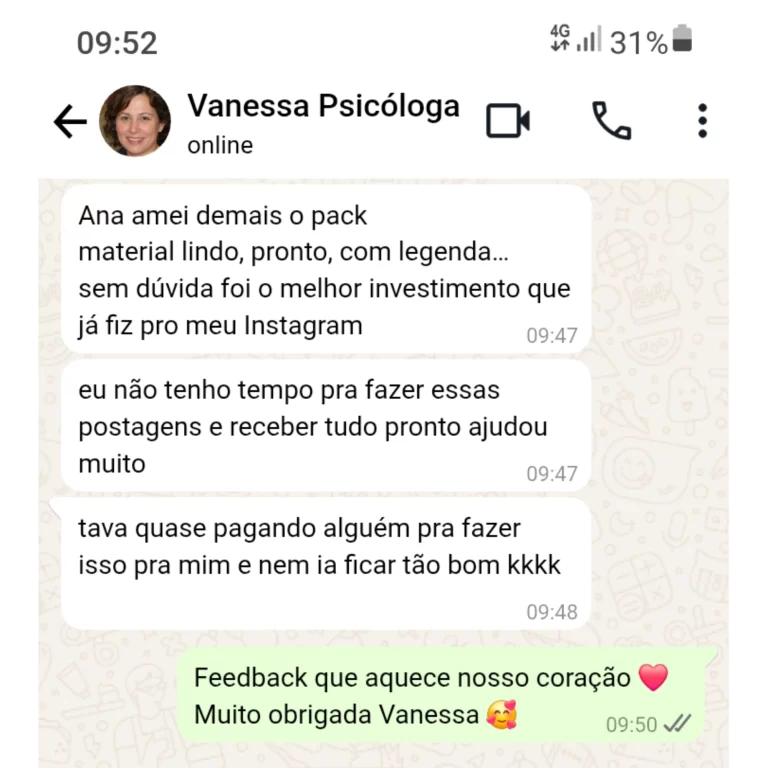Go back to the chat list

pyautogui.click(x=70, y=122)
